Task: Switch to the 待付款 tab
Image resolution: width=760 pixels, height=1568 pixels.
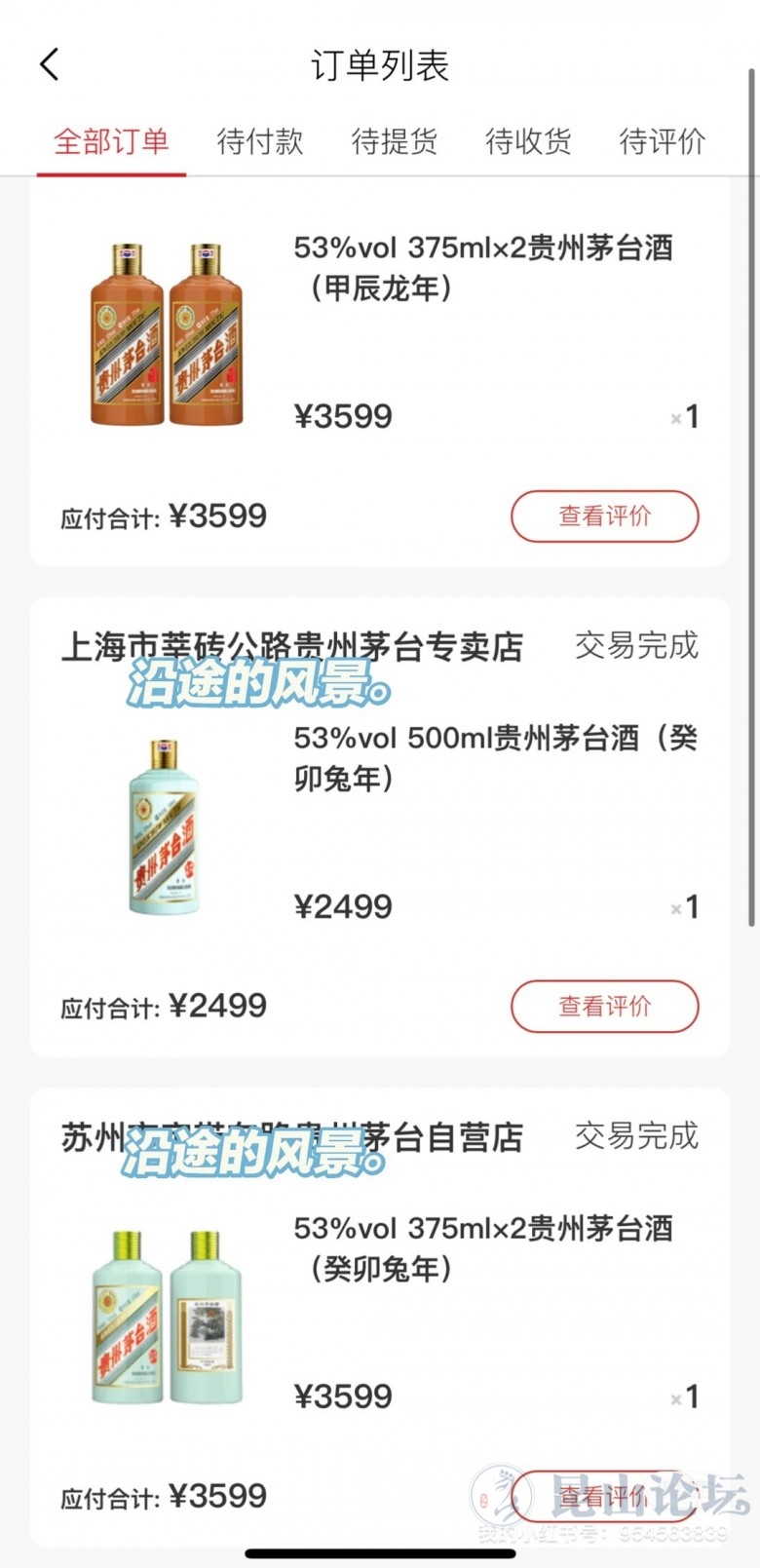Action: (x=260, y=141)
